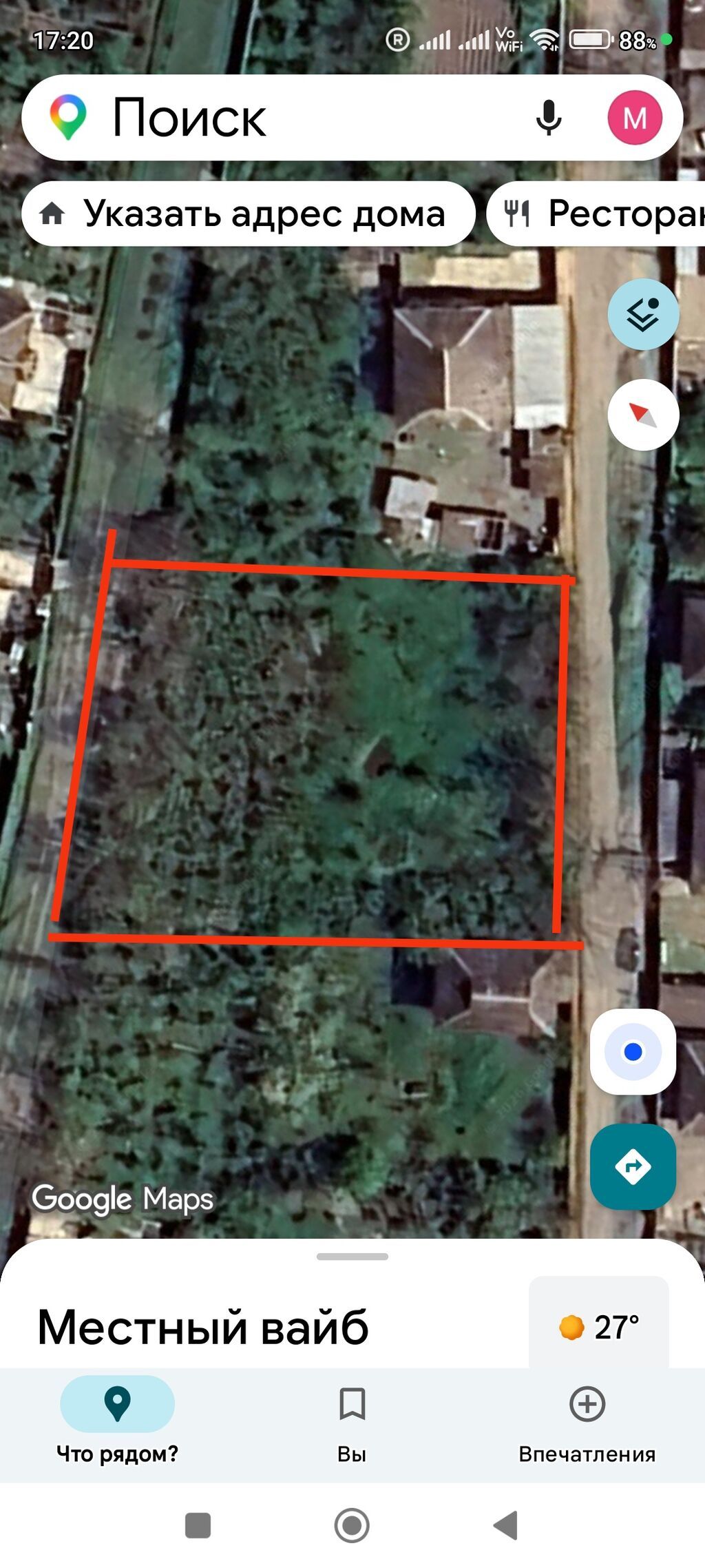Center the map on my location

click(x=633, y=1052)
